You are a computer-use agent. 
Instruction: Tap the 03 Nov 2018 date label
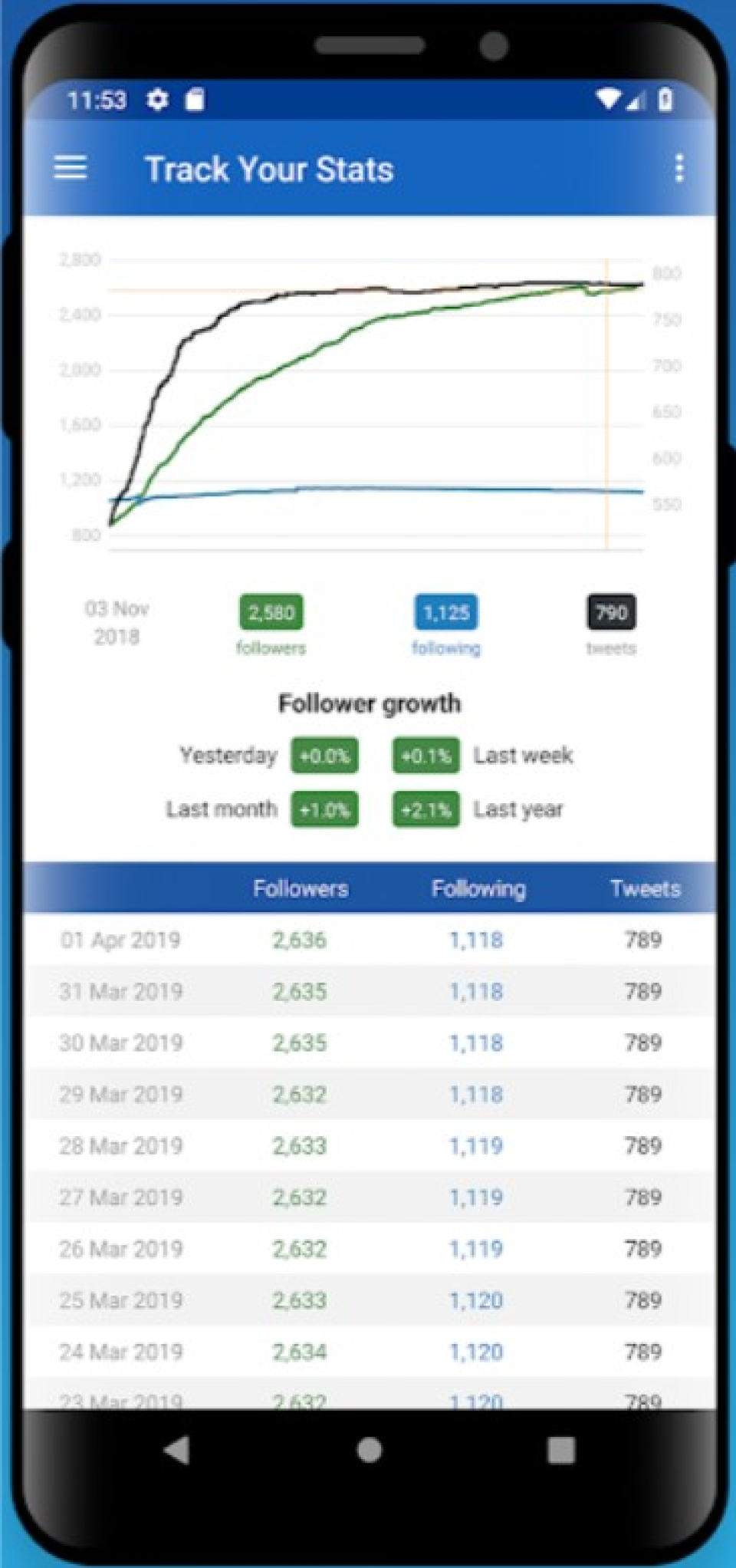(117, 623)
